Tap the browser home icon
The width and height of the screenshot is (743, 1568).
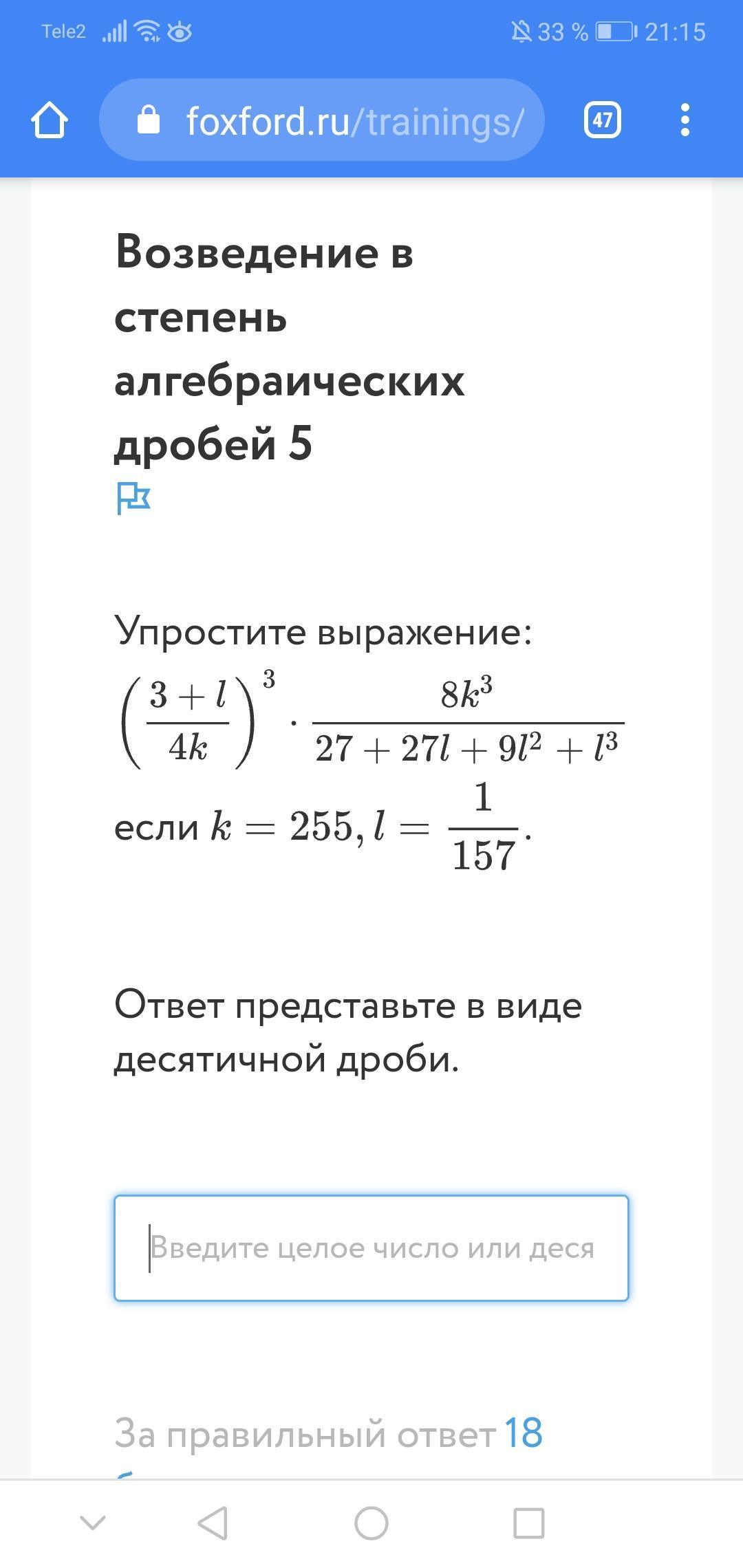pos(50,120)
